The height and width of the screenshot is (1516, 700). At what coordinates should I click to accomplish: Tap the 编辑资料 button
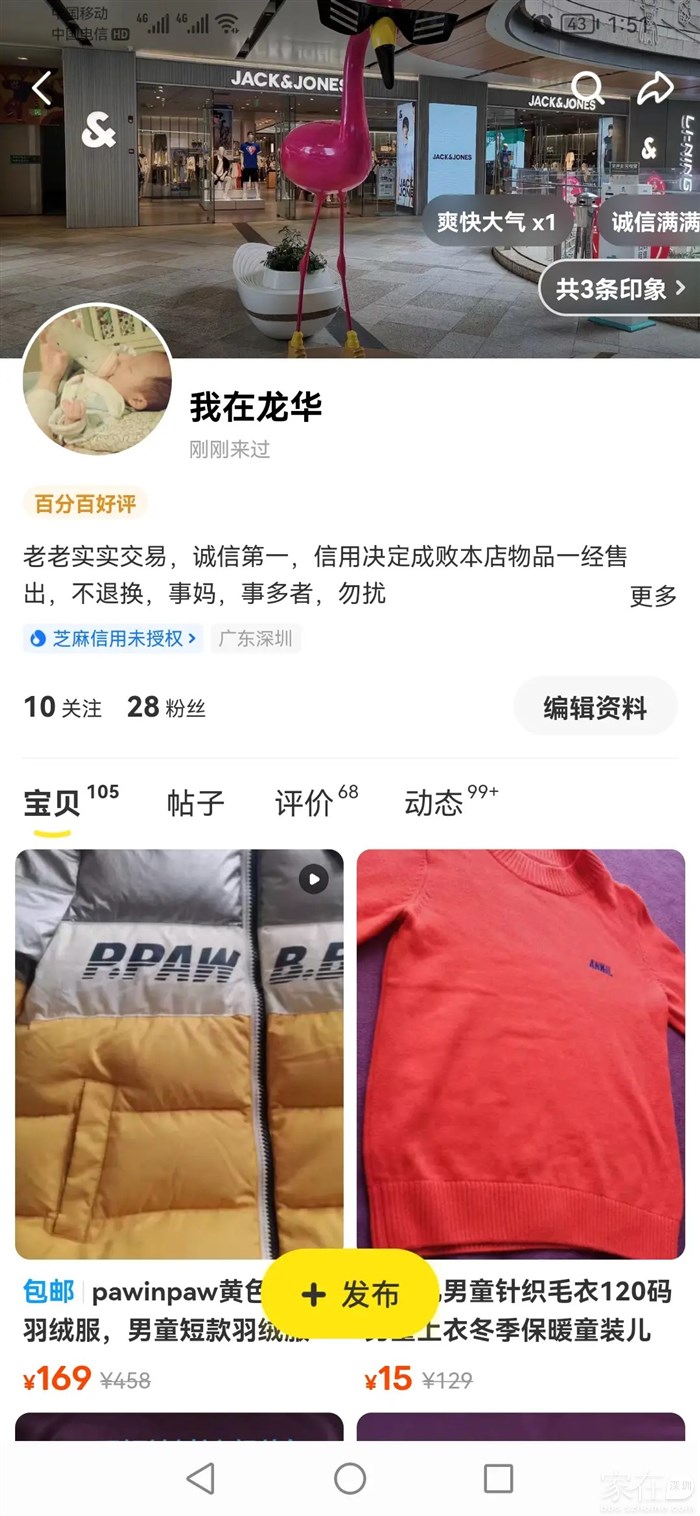point(595,708)
